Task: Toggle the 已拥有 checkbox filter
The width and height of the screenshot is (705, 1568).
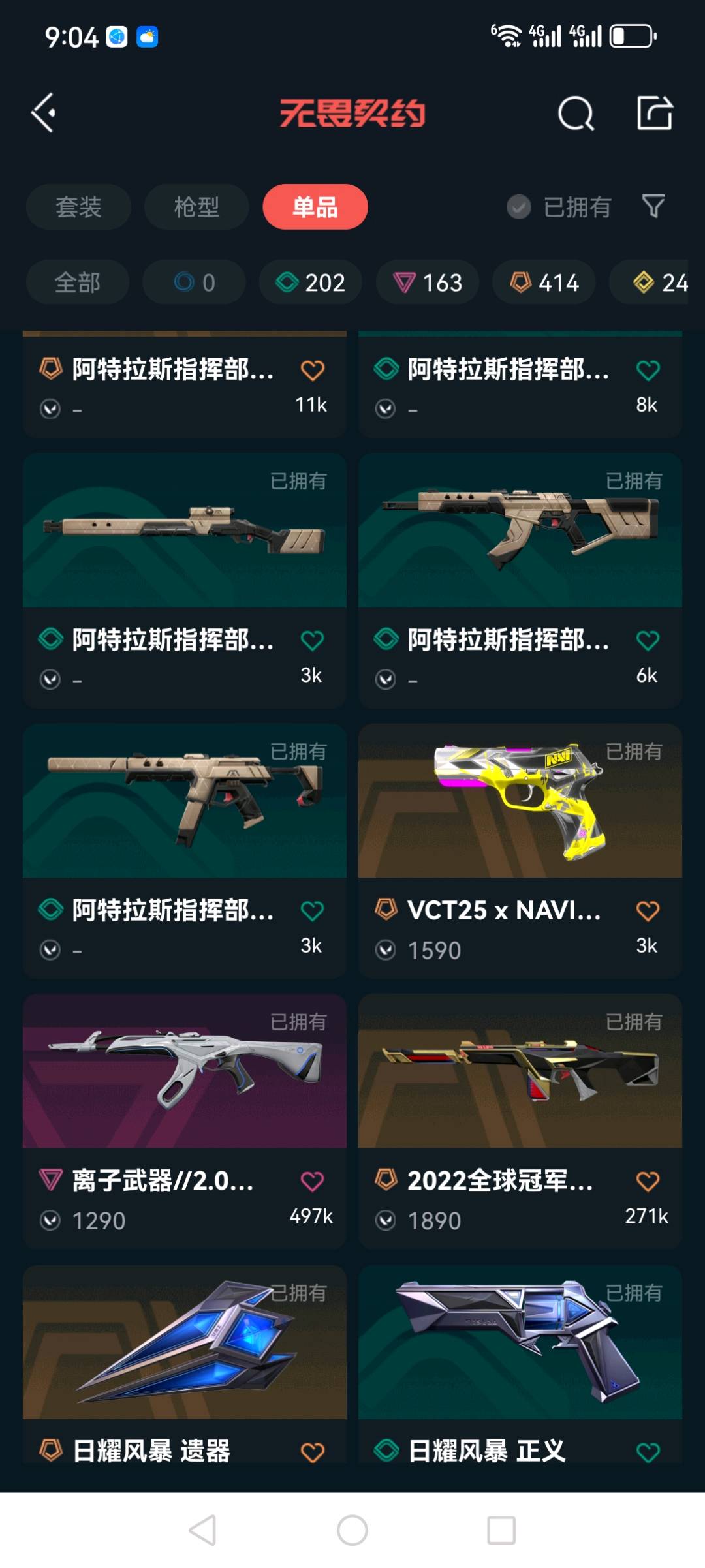Action: 559,207
